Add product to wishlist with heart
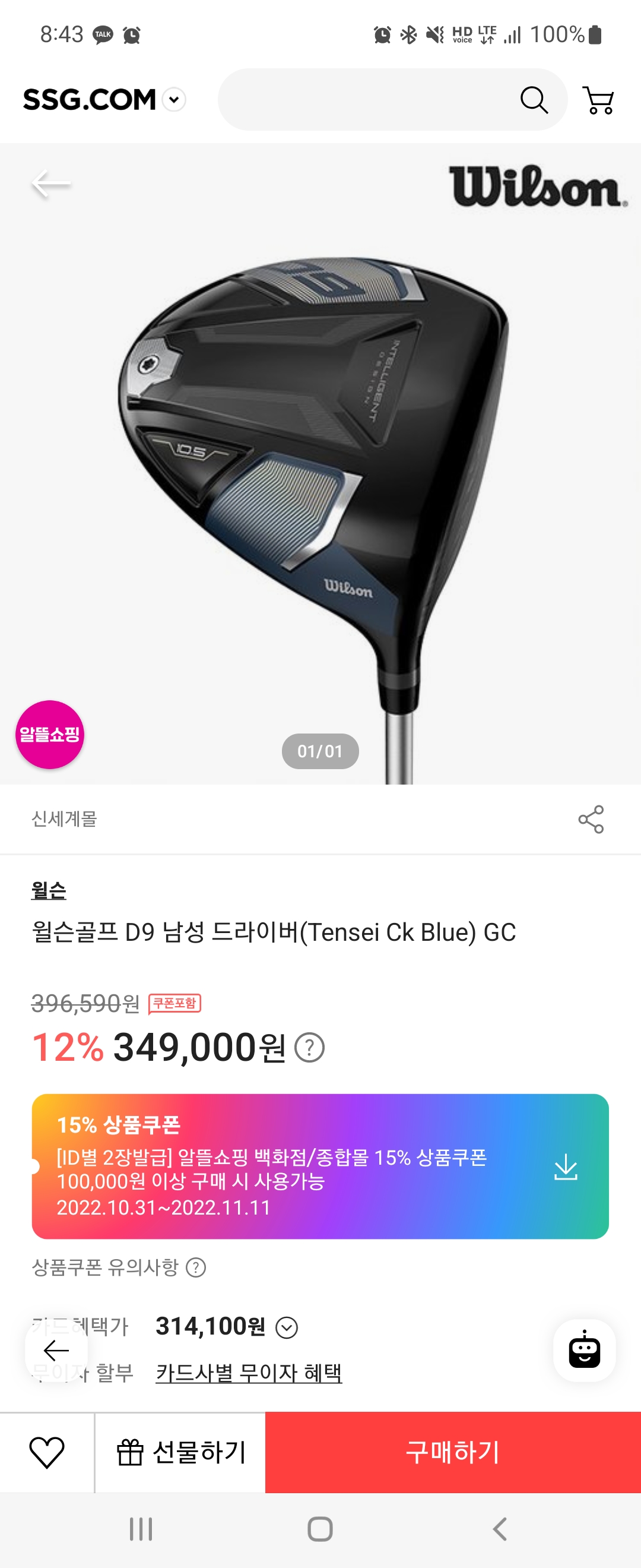 tap(47, 1452)
